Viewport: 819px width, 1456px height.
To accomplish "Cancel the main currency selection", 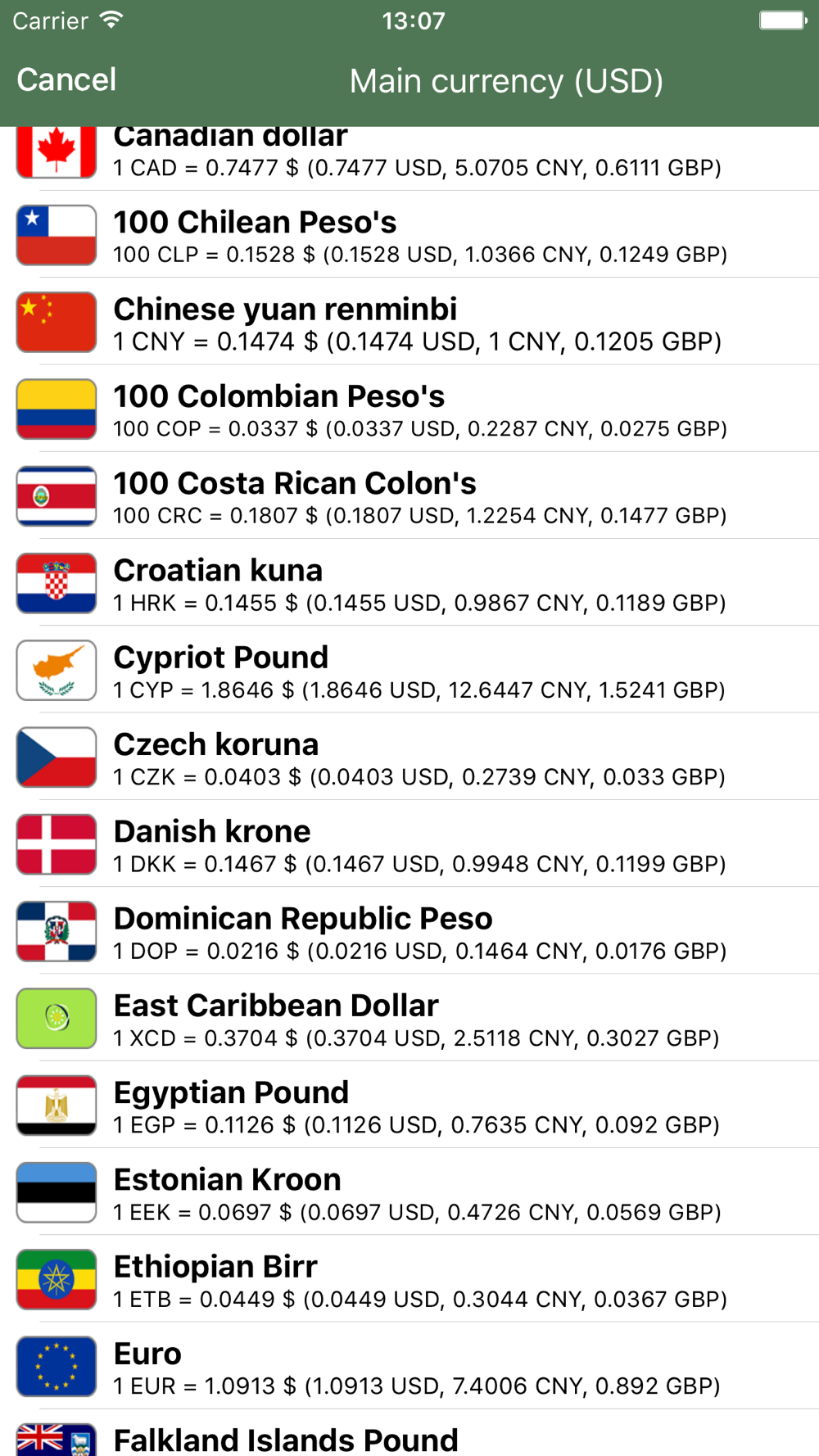I will pos(66,80).
